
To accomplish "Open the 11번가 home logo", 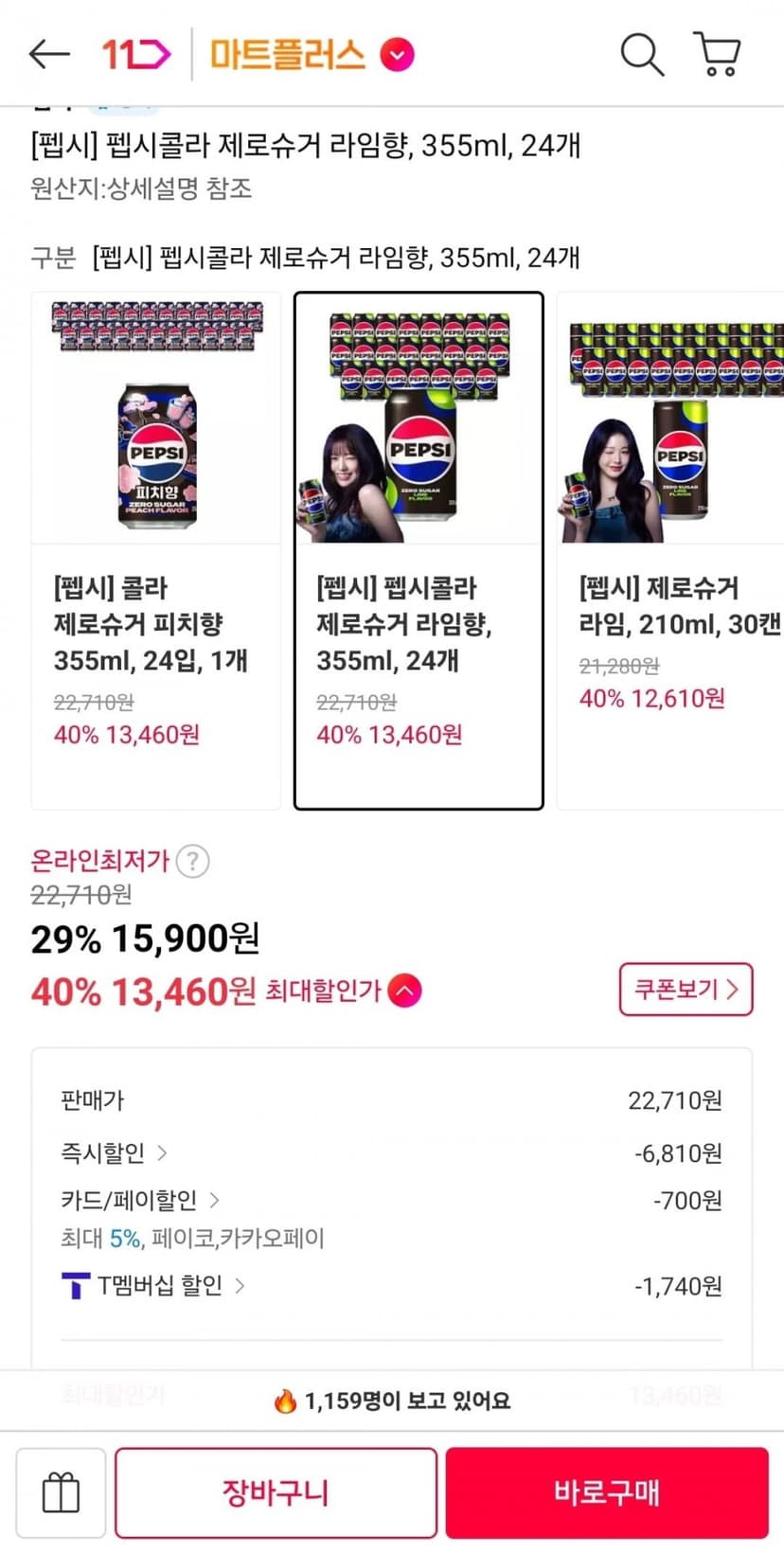I will pos(136,55).
